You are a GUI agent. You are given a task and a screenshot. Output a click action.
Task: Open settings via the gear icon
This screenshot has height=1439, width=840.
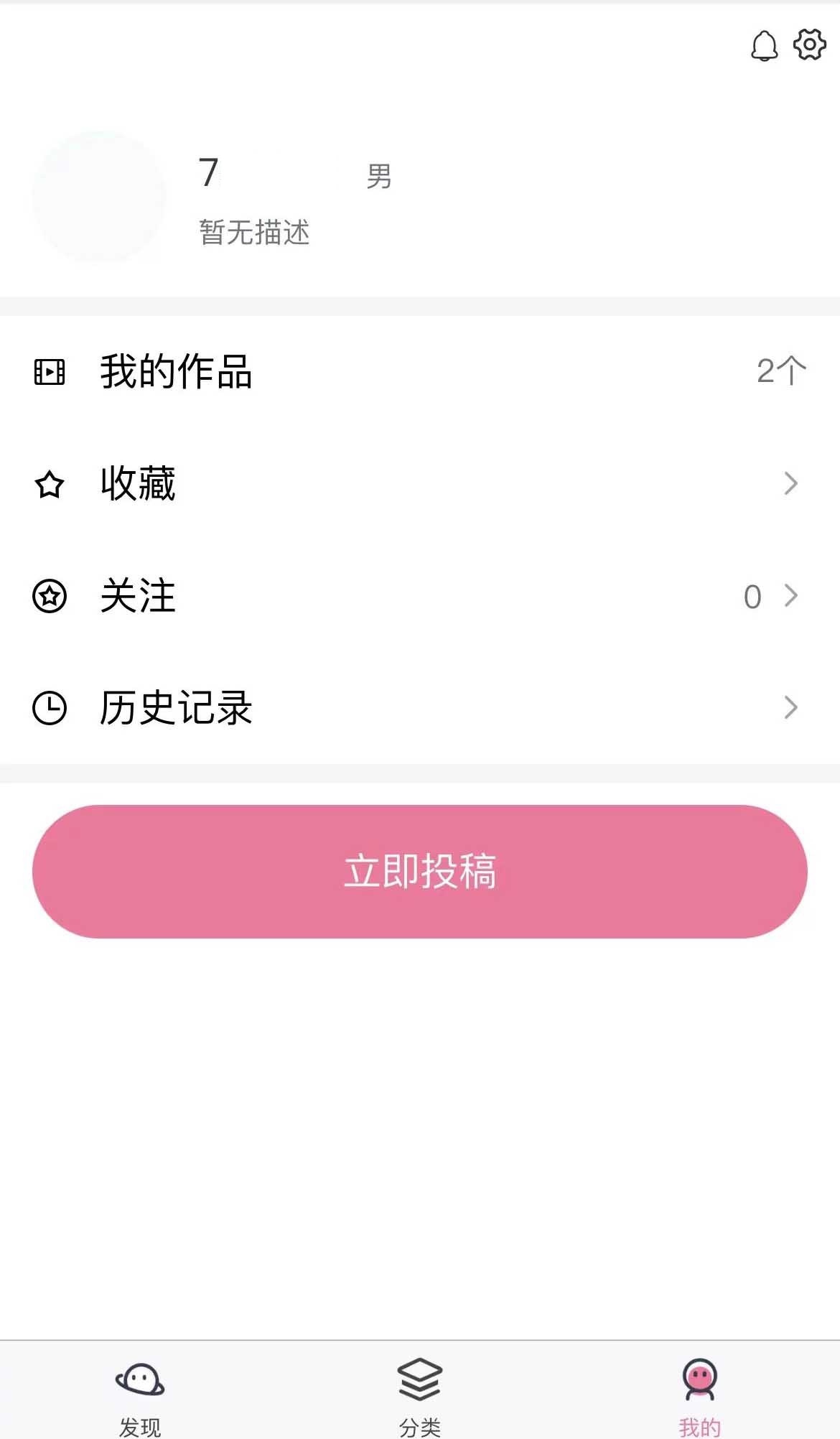[x=809, y=45]
